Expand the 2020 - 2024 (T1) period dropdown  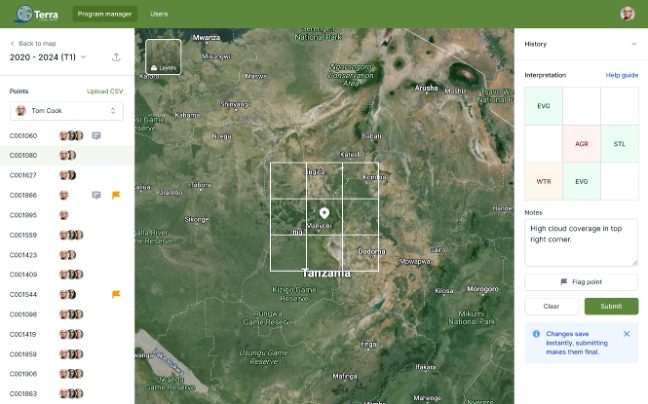[48, 57]
